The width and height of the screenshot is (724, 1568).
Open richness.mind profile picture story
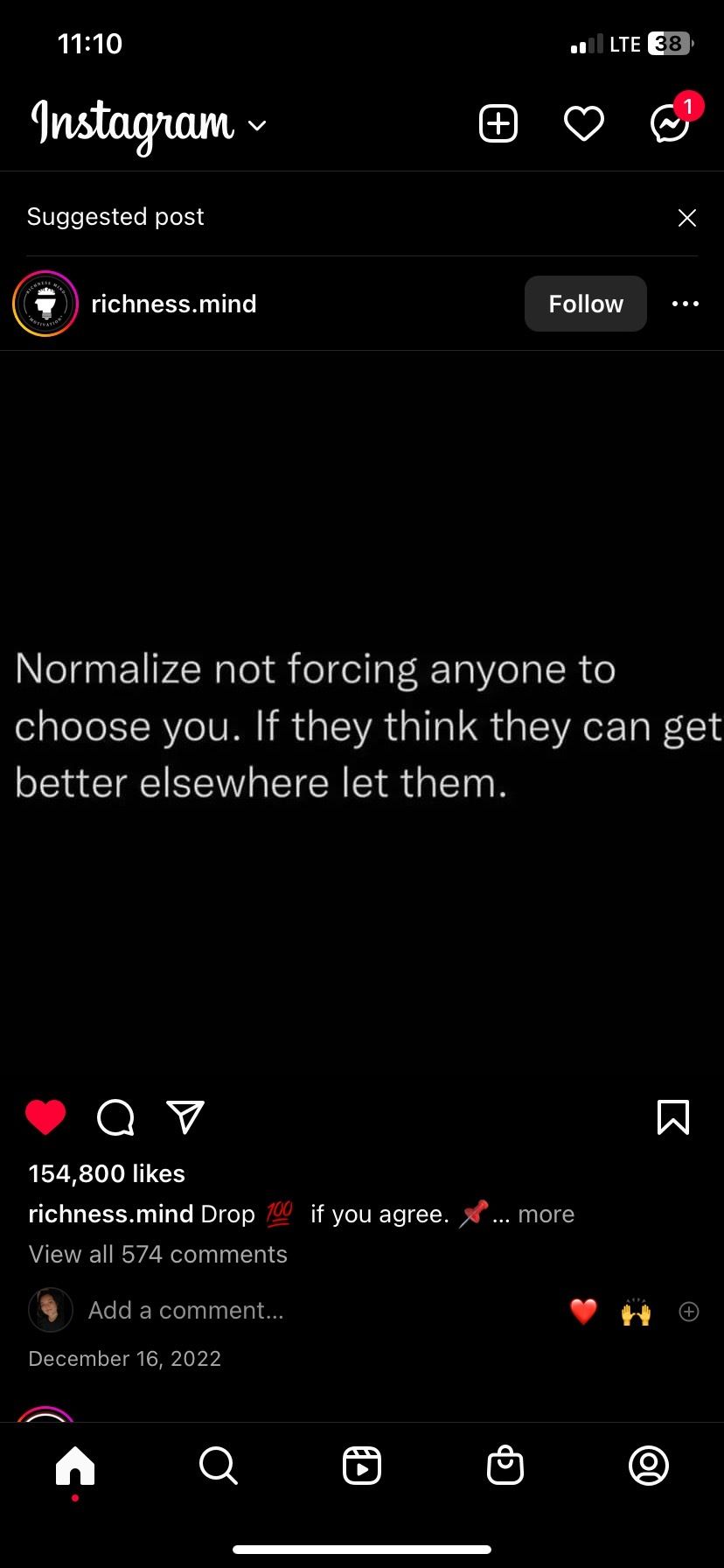(45, 304)
